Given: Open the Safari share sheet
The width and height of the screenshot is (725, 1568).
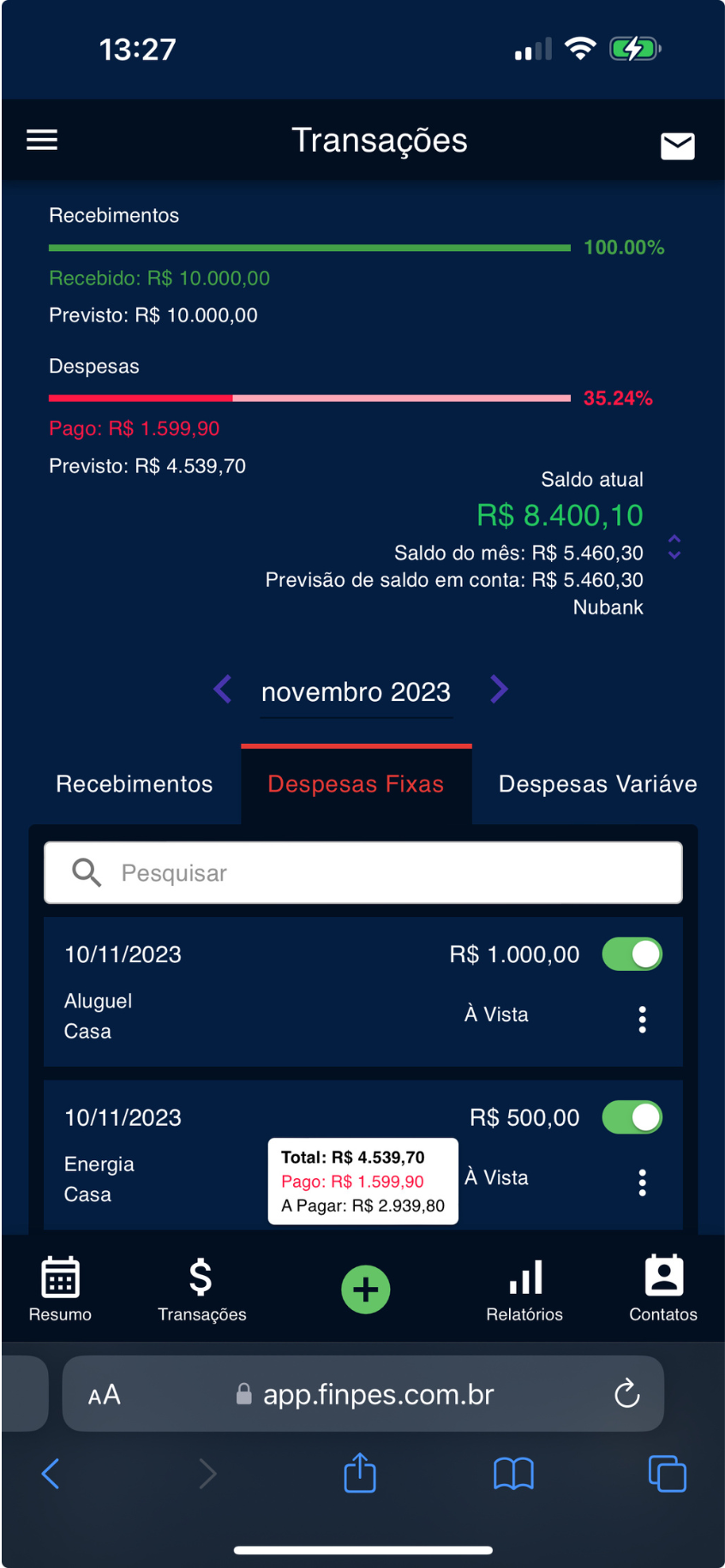Looking at the screenshot, I should click(360, 1472).
